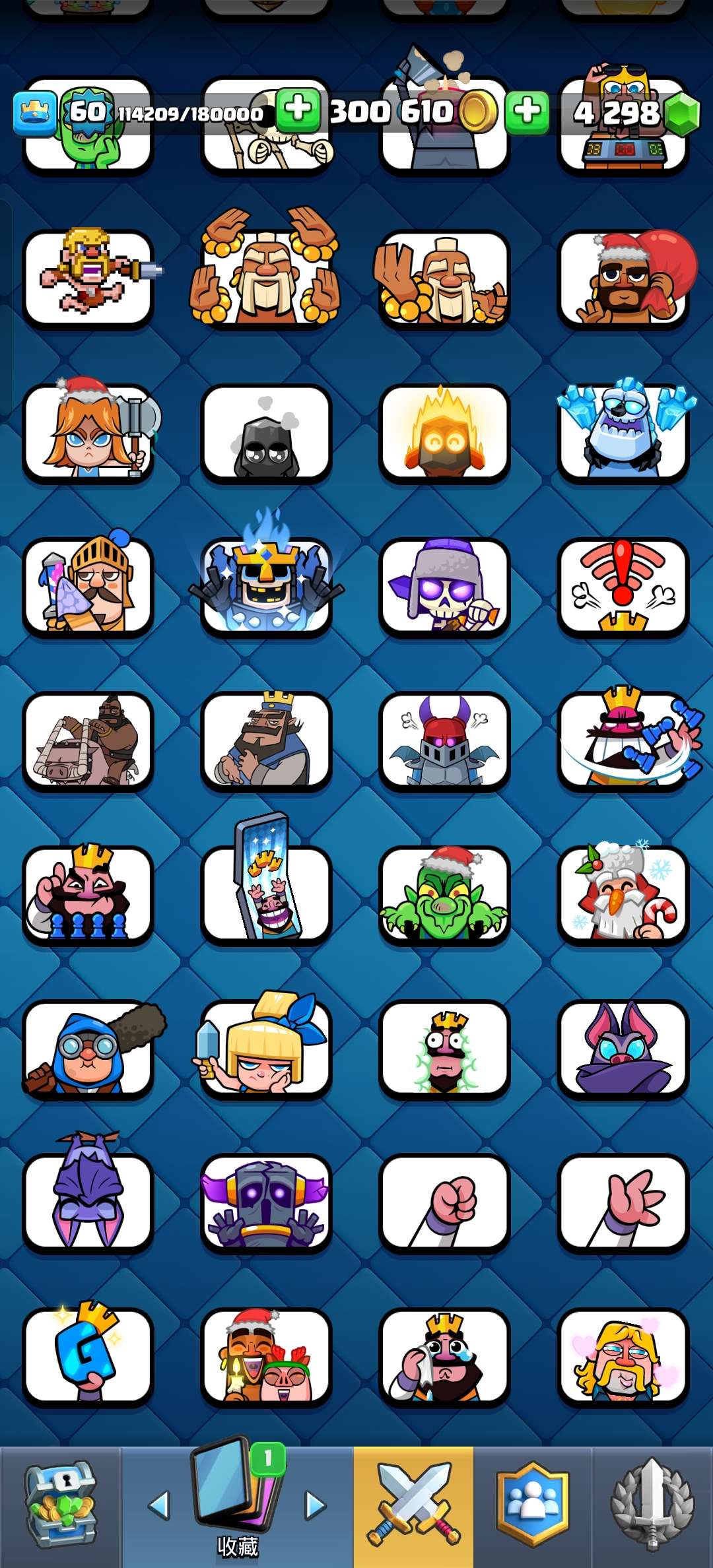Choose the waving hand emote
This screenshot has width=713, height=1568.
coord(623,1202)
